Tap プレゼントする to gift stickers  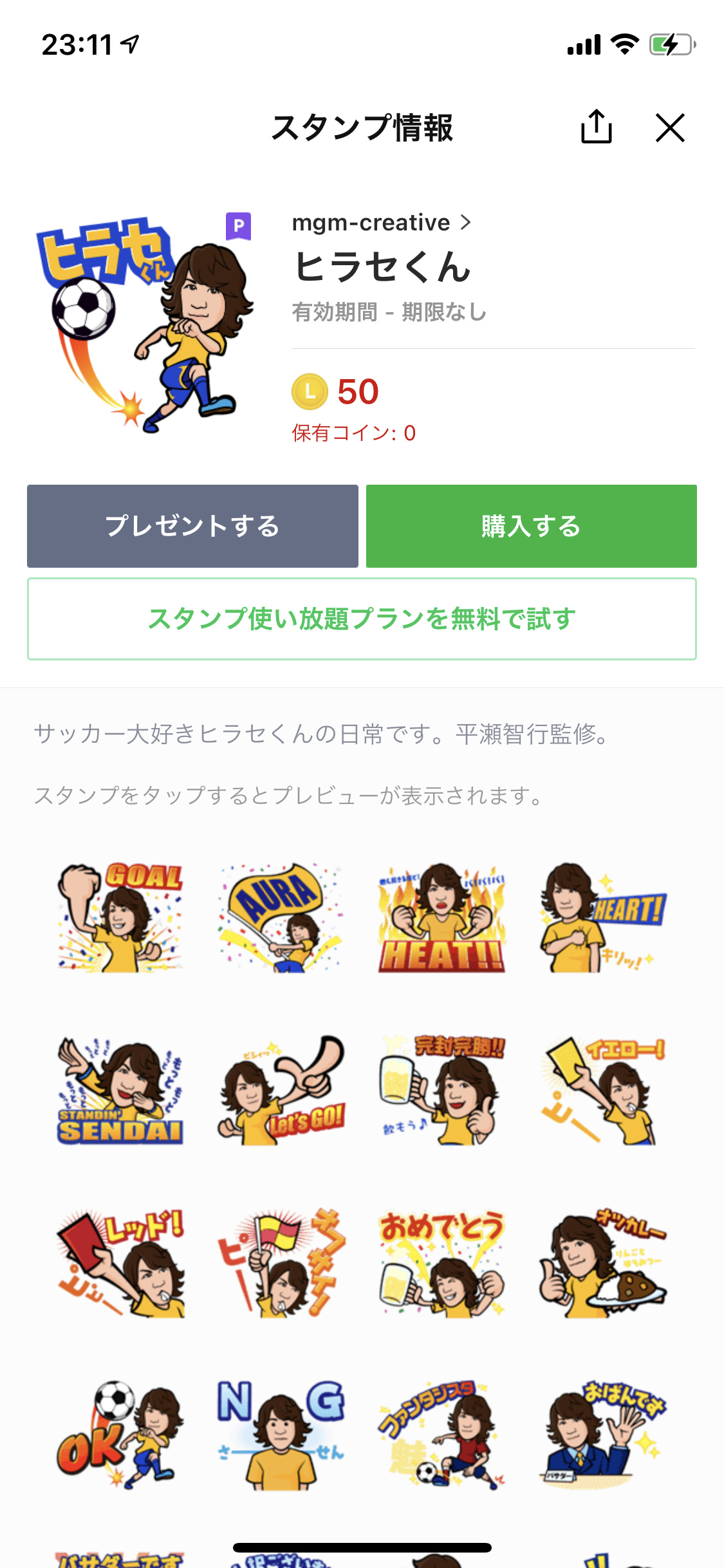(x=192, y=526)
